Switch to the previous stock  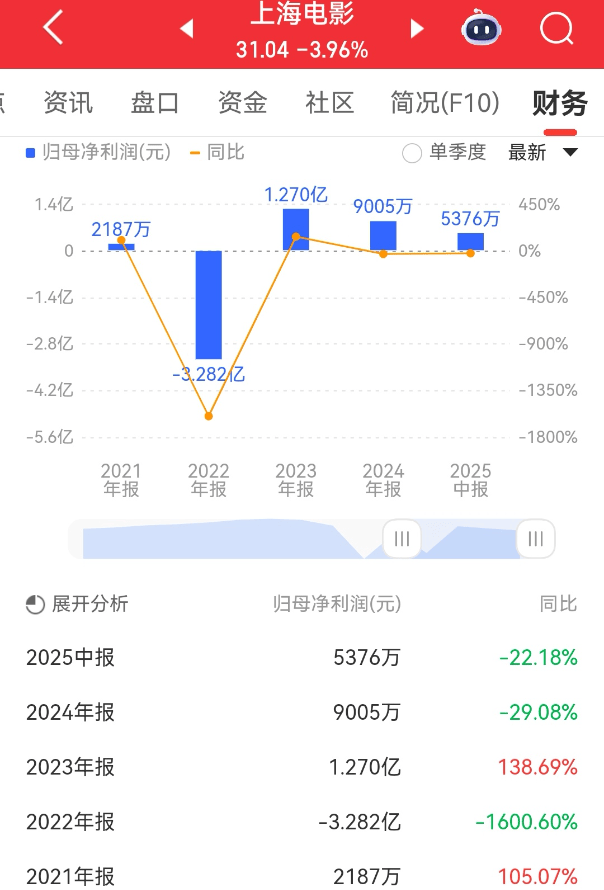(186, 29)
